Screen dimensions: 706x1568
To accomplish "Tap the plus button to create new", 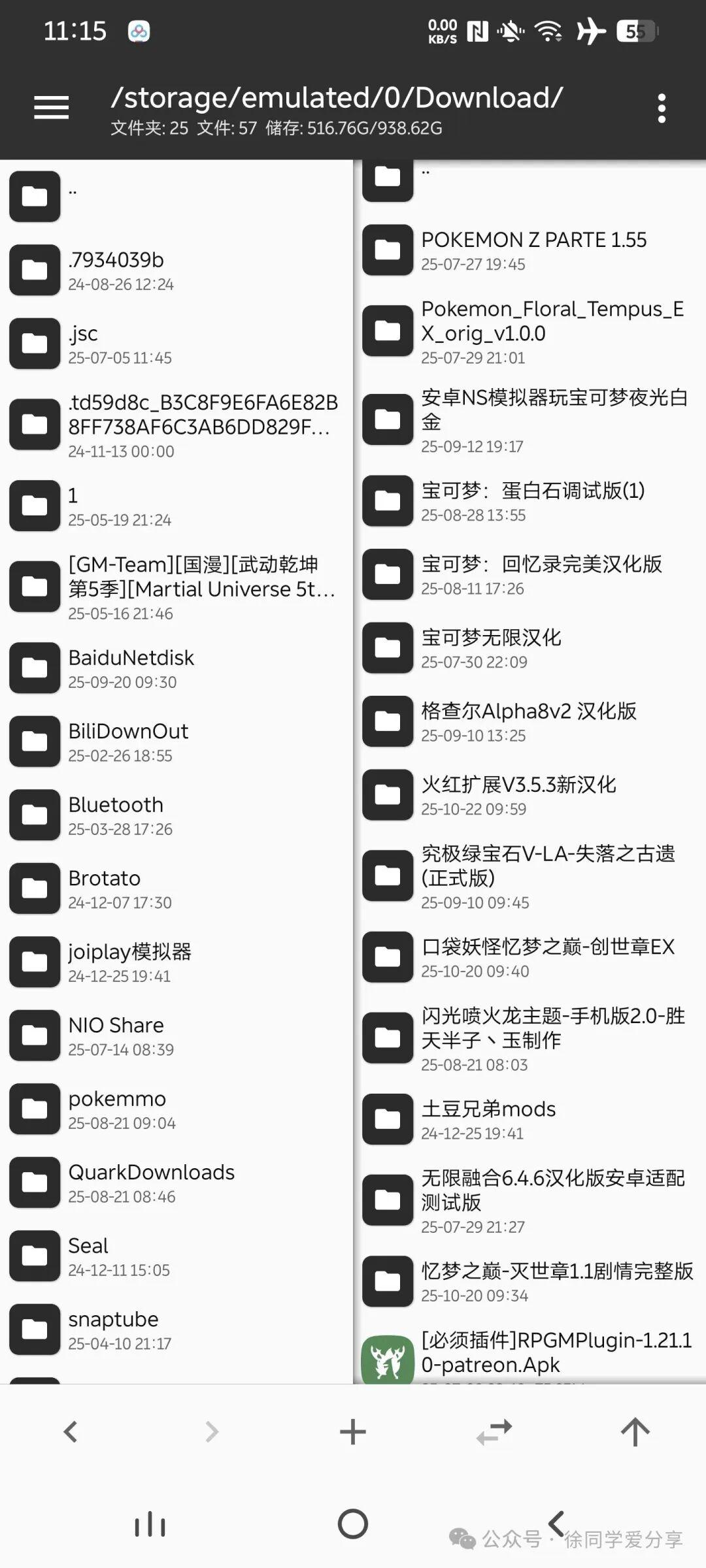I will pyautogui.click(x=353, y=1432).
